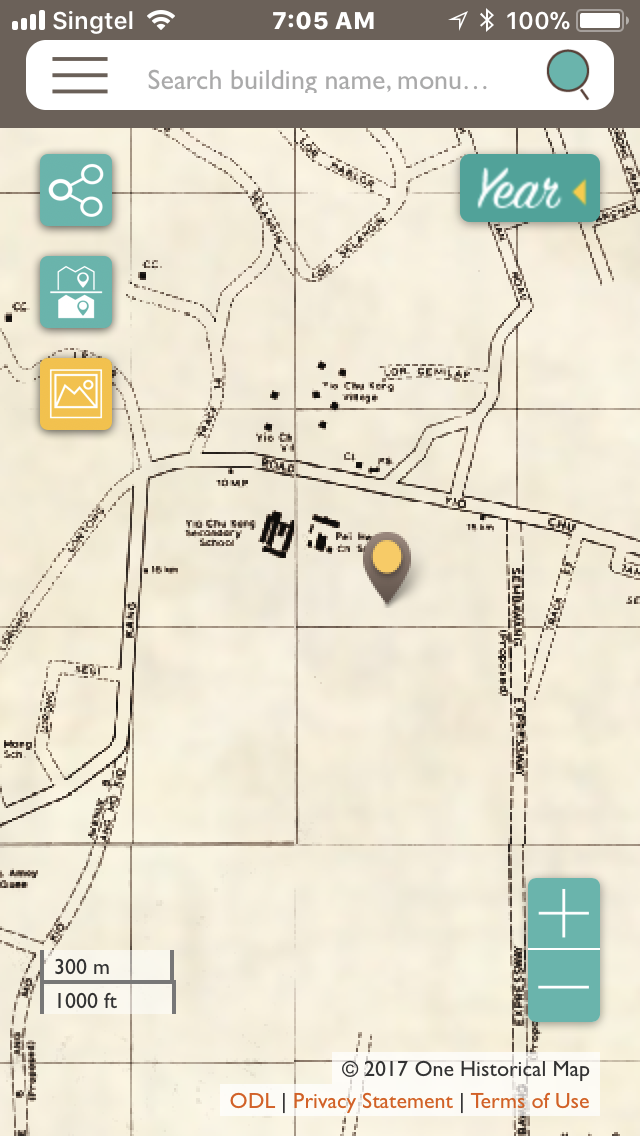Open Terms of Use link
The width and height of the screenshot is (640, 1136).
tap(530, 1101)
